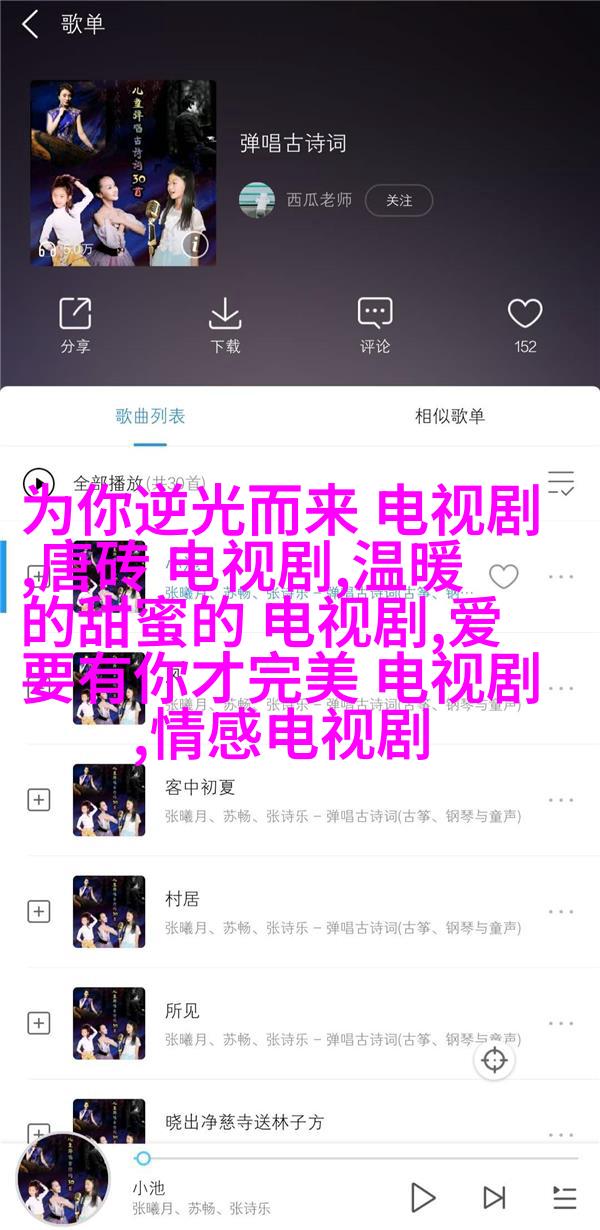This screenshot has width=600, height=1230.
Task: Locate the currently playing song
Action: click(494, 1061)
